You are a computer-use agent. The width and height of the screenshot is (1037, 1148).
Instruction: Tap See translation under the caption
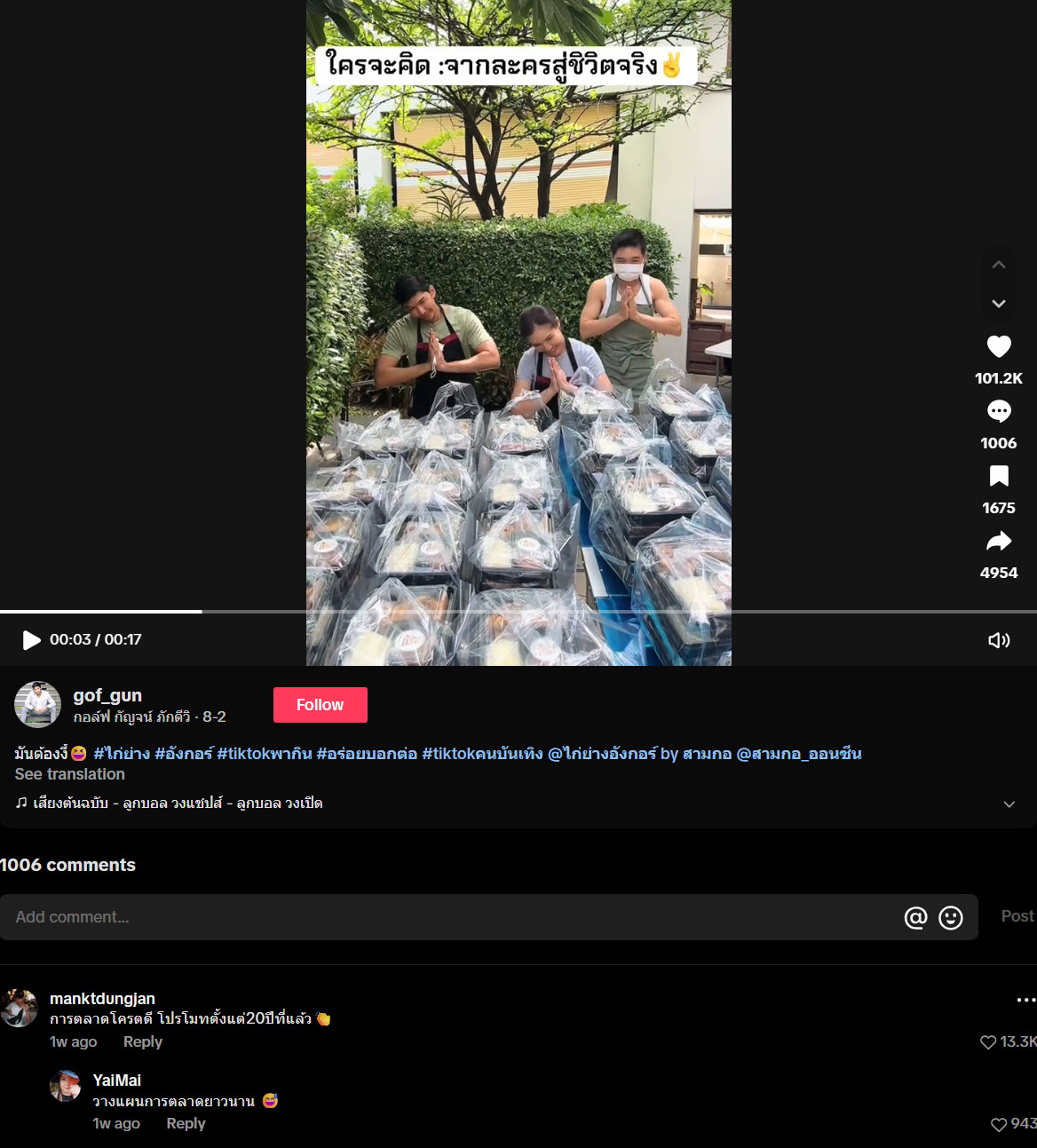coord(69,774)
